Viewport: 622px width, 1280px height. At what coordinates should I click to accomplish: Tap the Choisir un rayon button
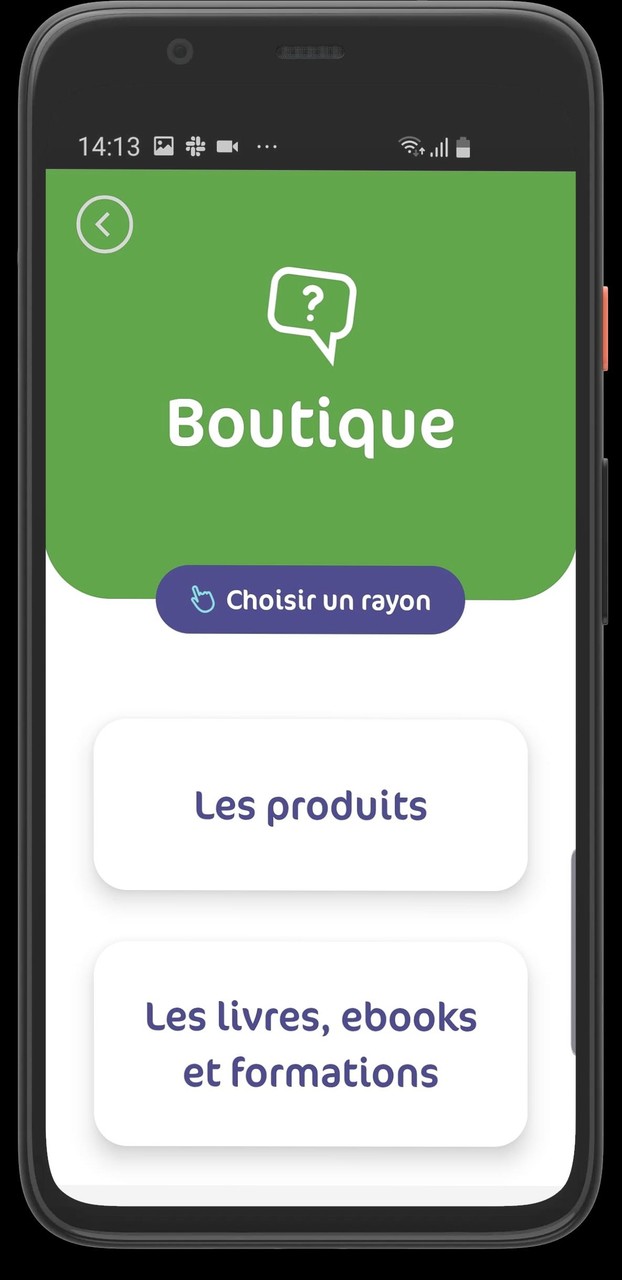(x=310, y=600)
